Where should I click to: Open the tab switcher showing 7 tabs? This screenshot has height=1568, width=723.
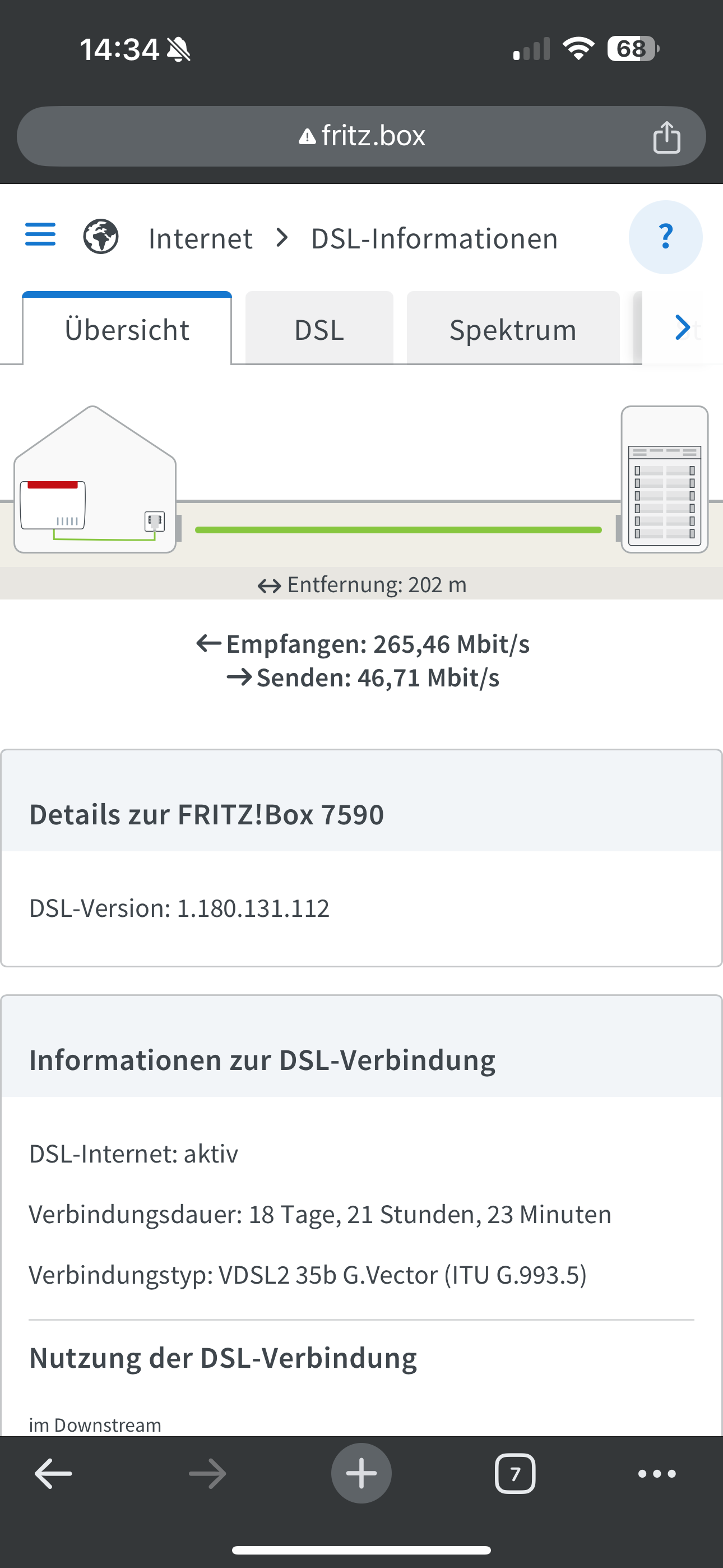(515, 1474)
